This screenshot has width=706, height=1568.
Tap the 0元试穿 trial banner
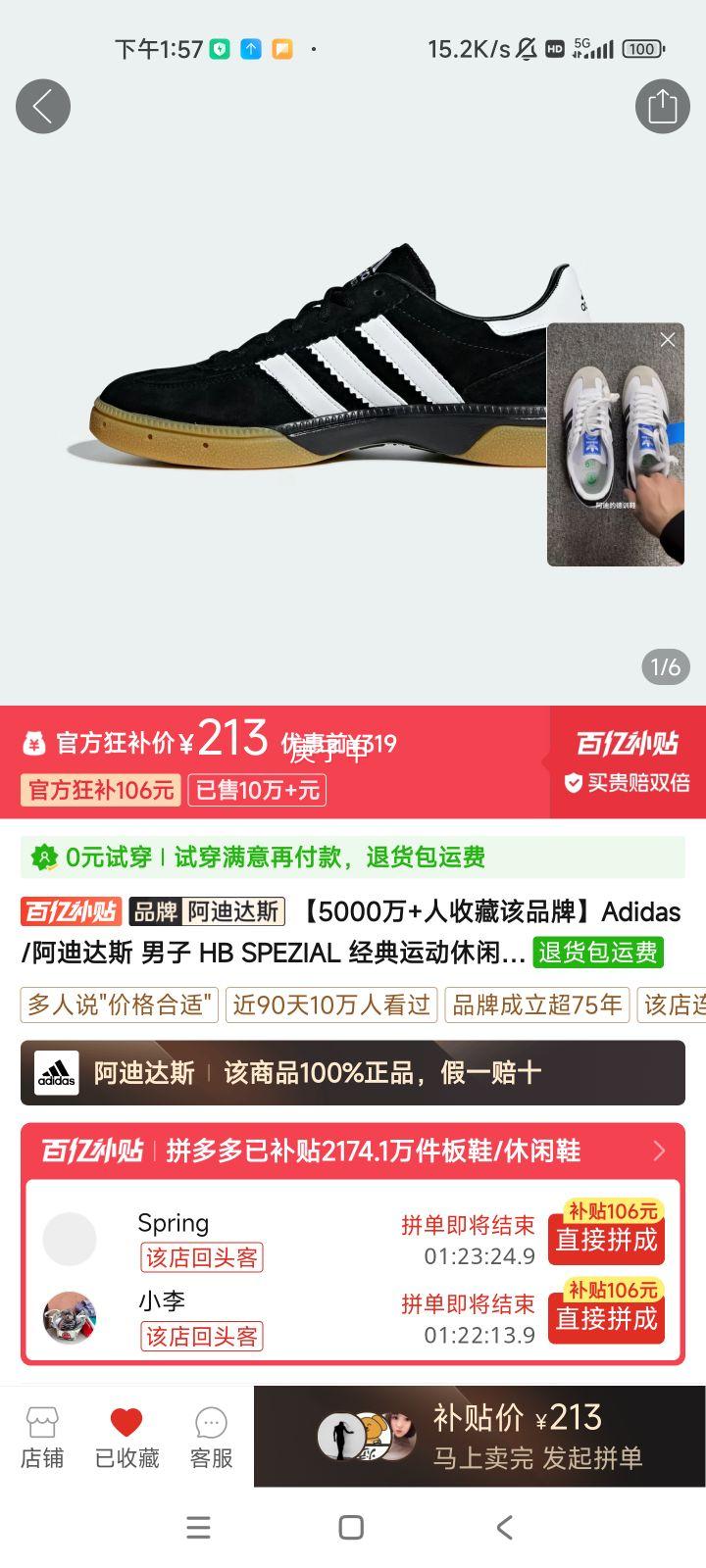(x=275, y=856)
